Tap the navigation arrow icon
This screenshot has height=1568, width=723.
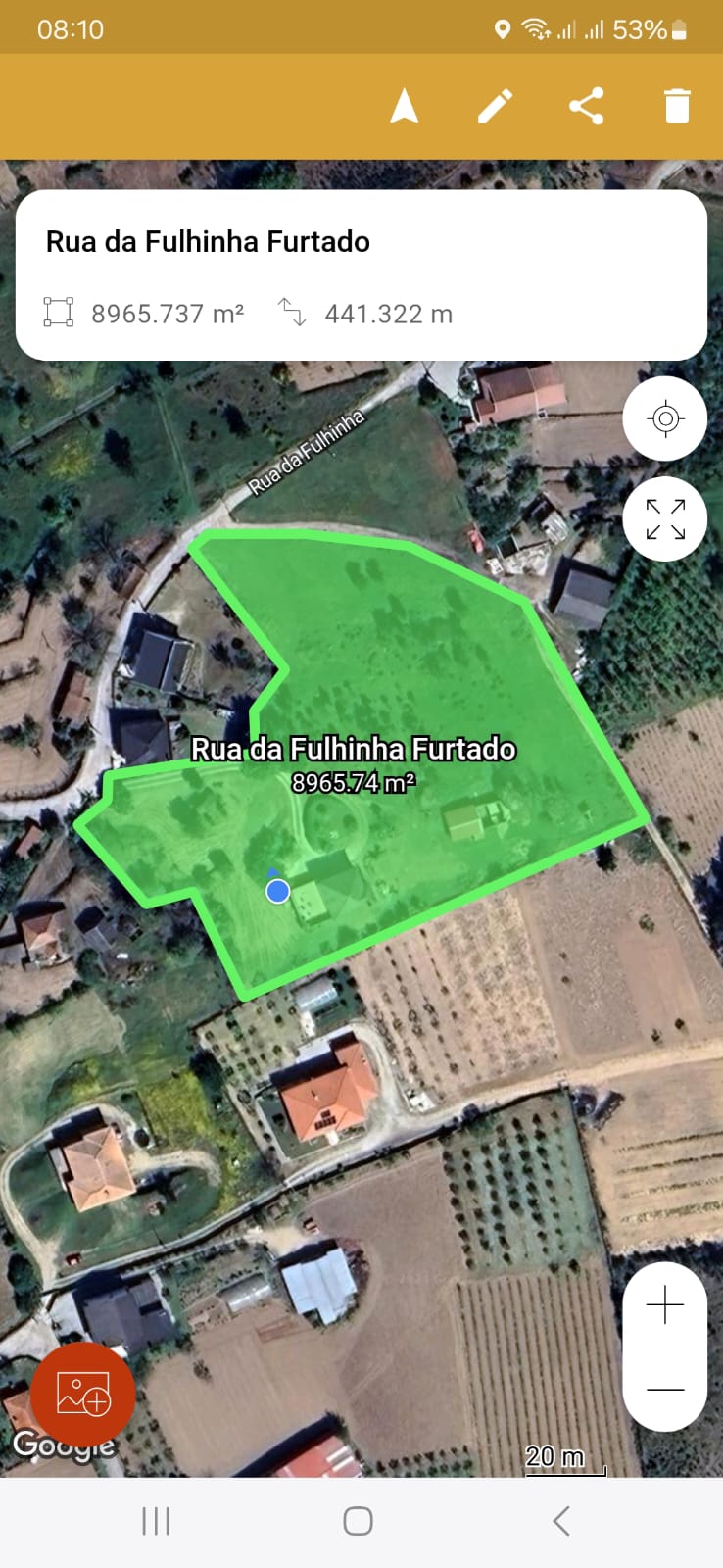[x=405, y=106]
